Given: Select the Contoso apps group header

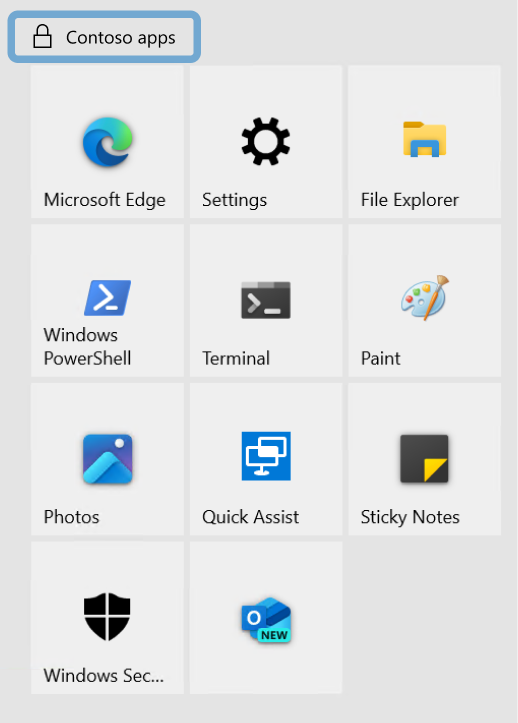Looking at the screenshot, I should click(x=104, y=37).
